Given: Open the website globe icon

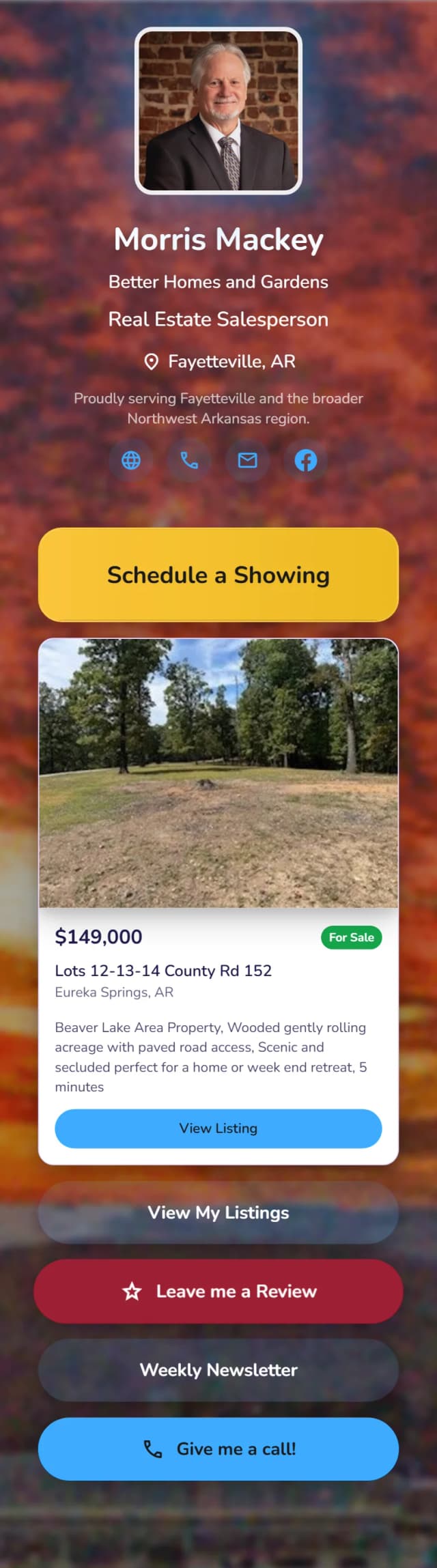Looking at the screenshot, I should (x=131, y=461).
